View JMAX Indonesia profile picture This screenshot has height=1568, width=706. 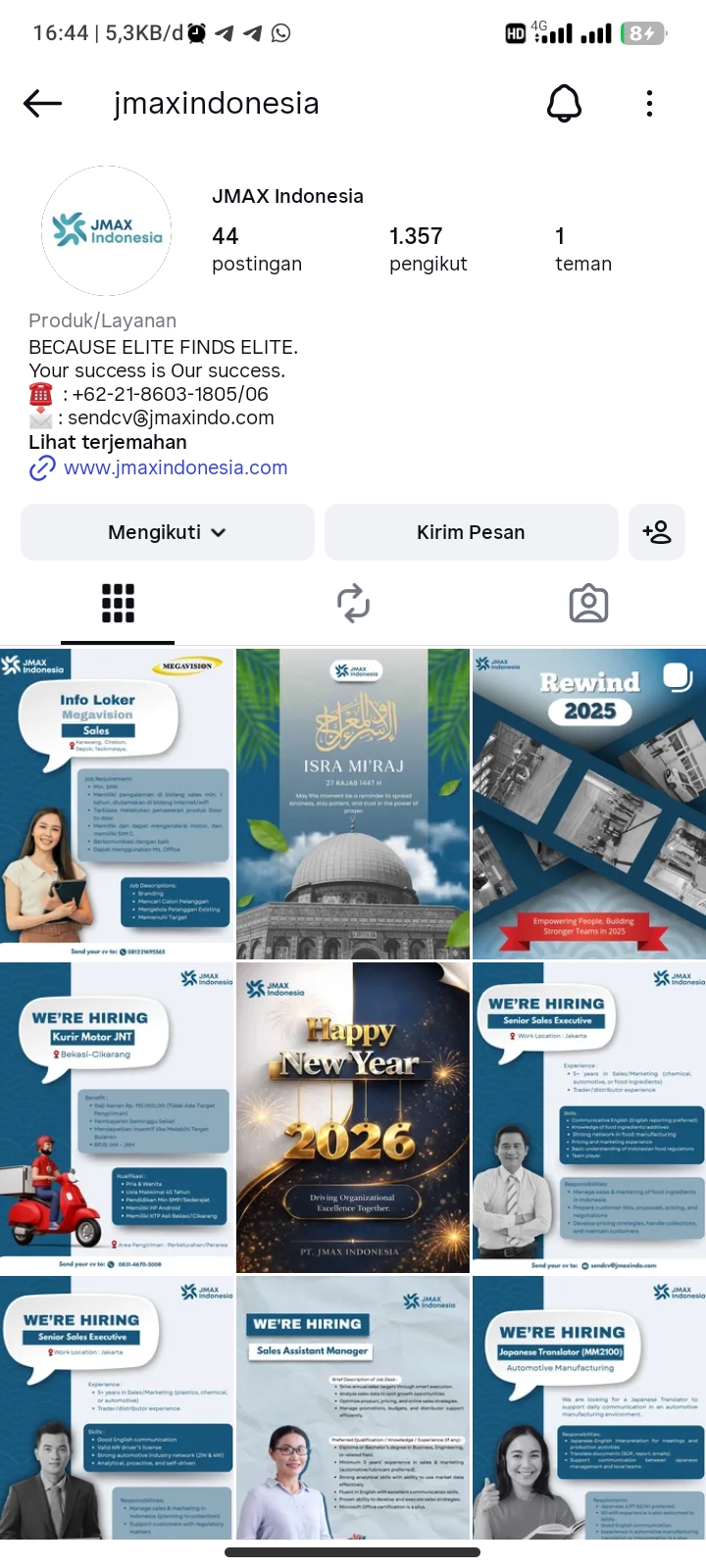[106, 231]
